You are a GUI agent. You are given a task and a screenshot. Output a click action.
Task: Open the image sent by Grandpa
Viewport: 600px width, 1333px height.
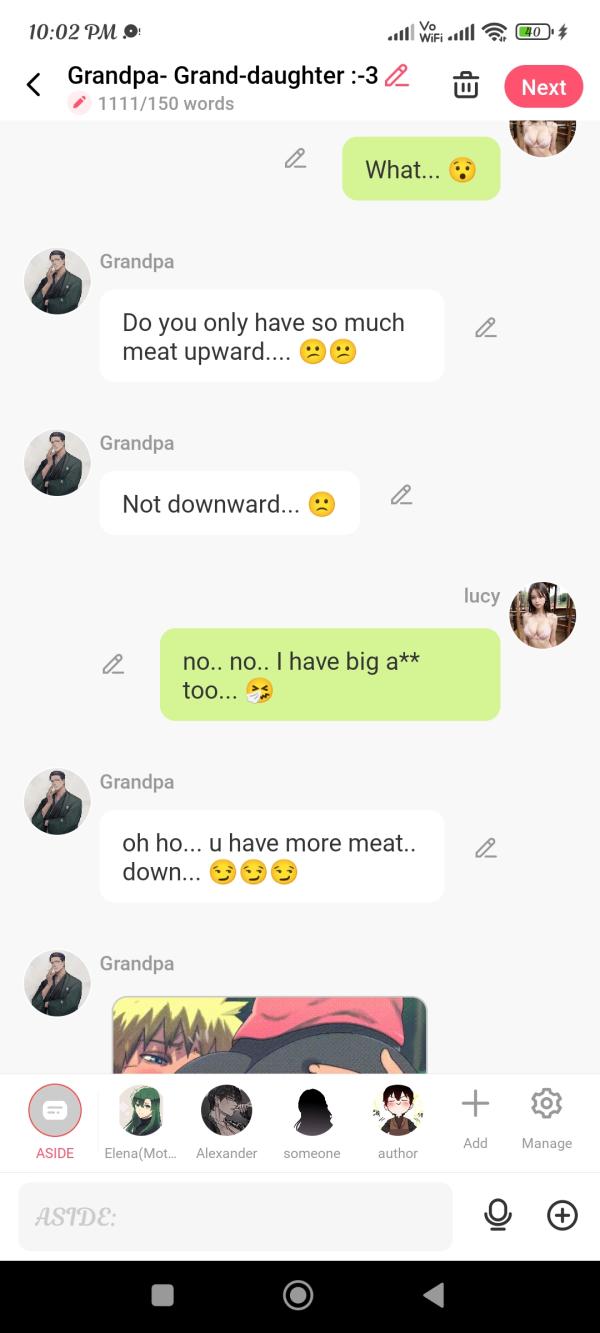click(x=269, y=1035)
